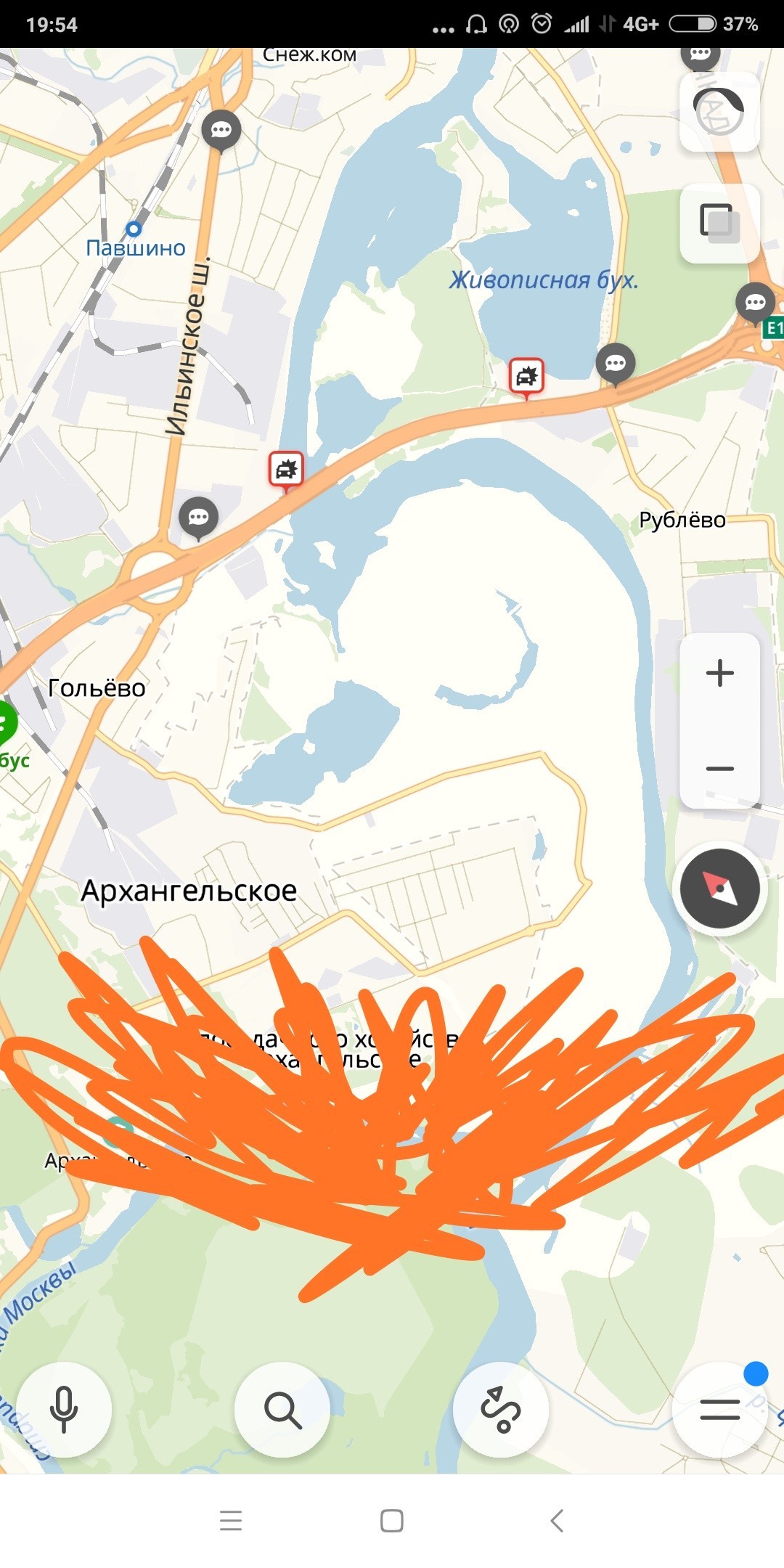Open the accident marker near Живописная бух.

[x=526, y=376]
